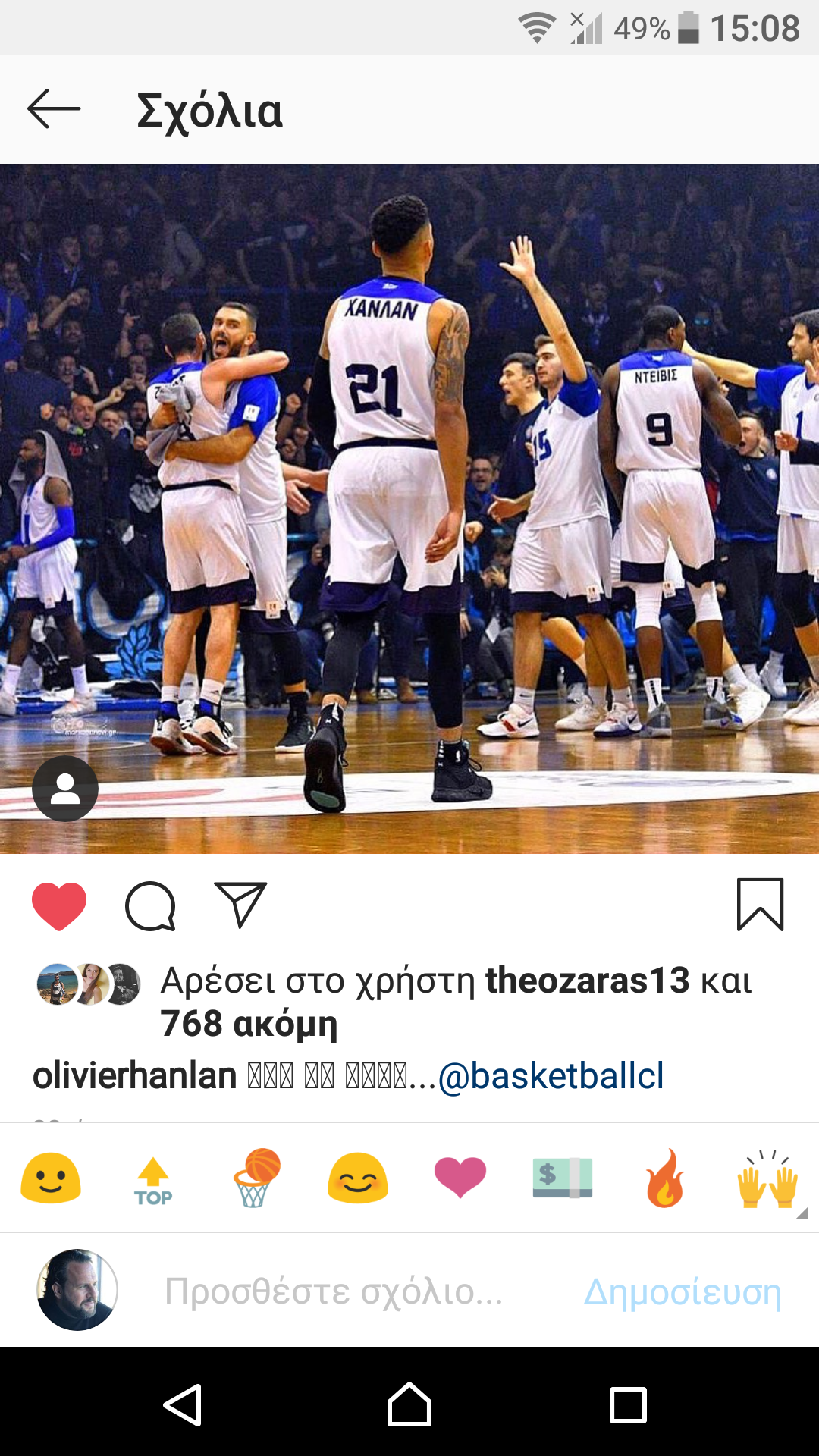Unlike the post via the red heart

(x=59, y=905)
